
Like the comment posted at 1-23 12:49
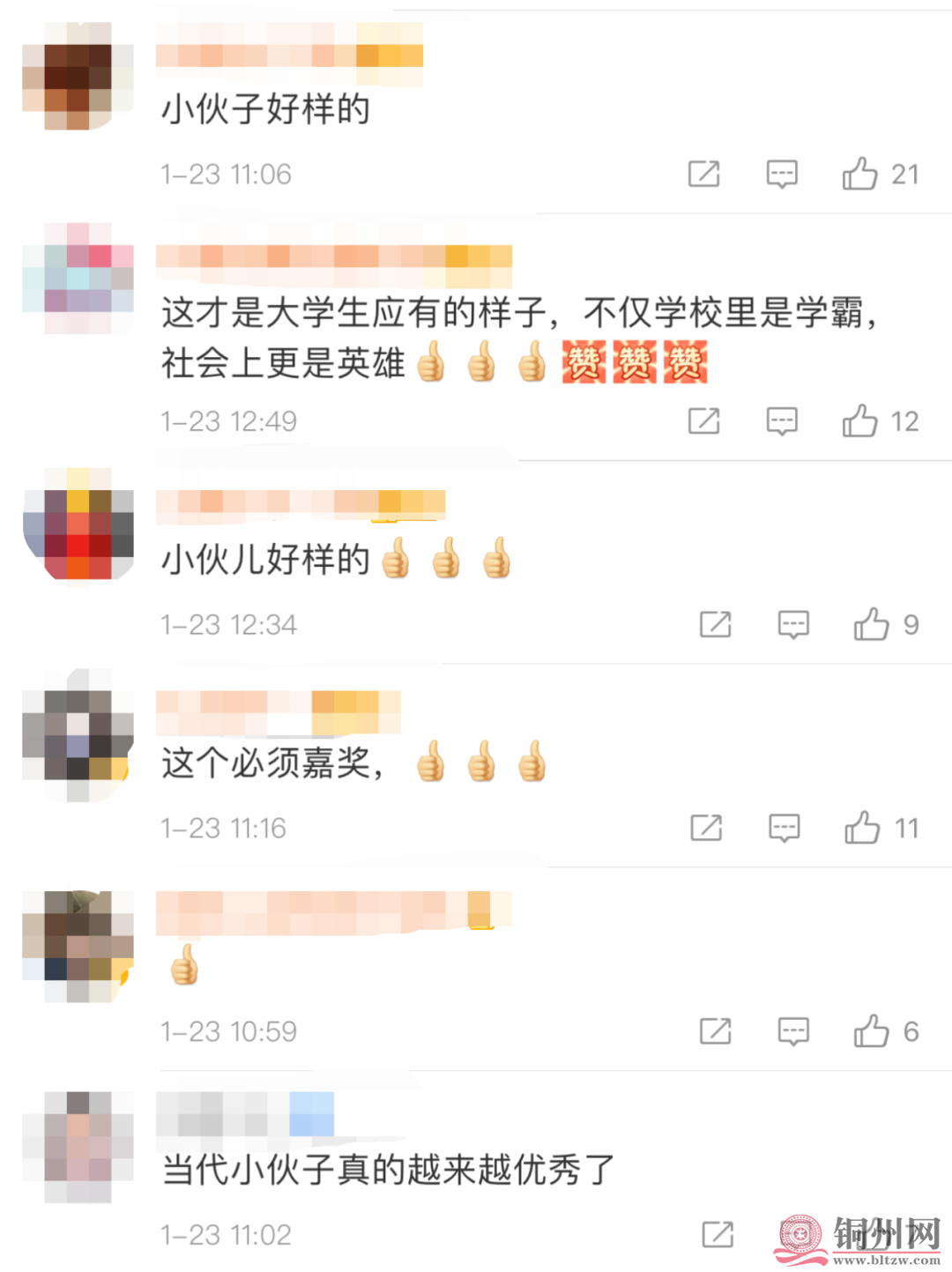(860, 420)
